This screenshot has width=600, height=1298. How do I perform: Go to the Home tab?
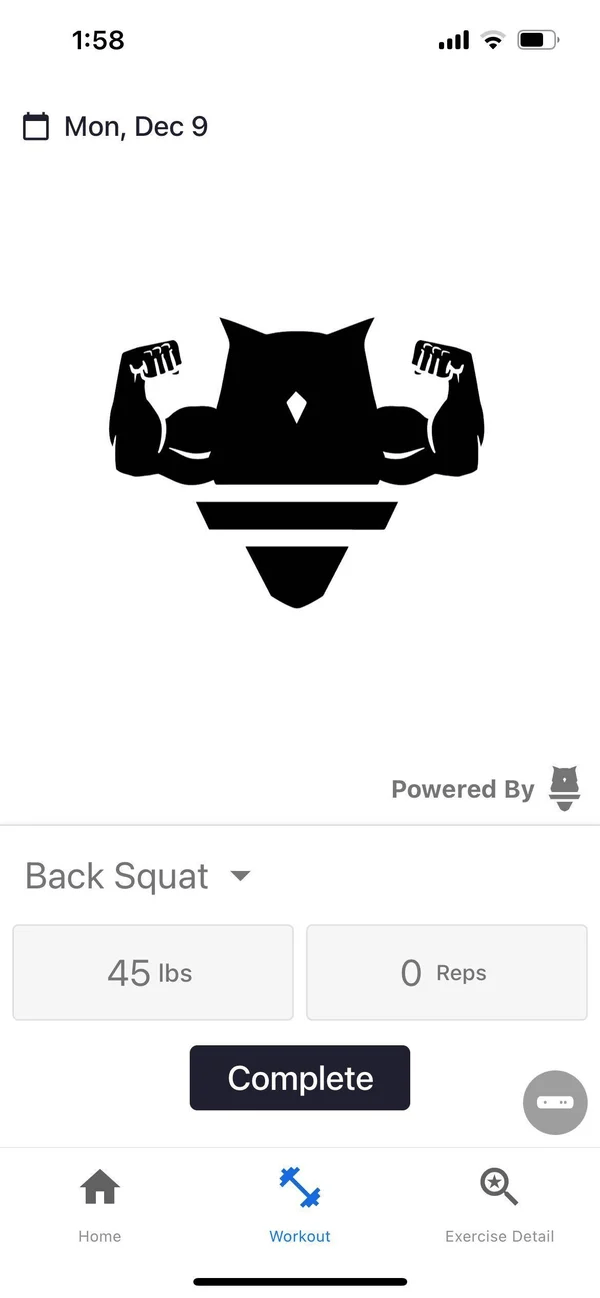(x=100, y=1205)
